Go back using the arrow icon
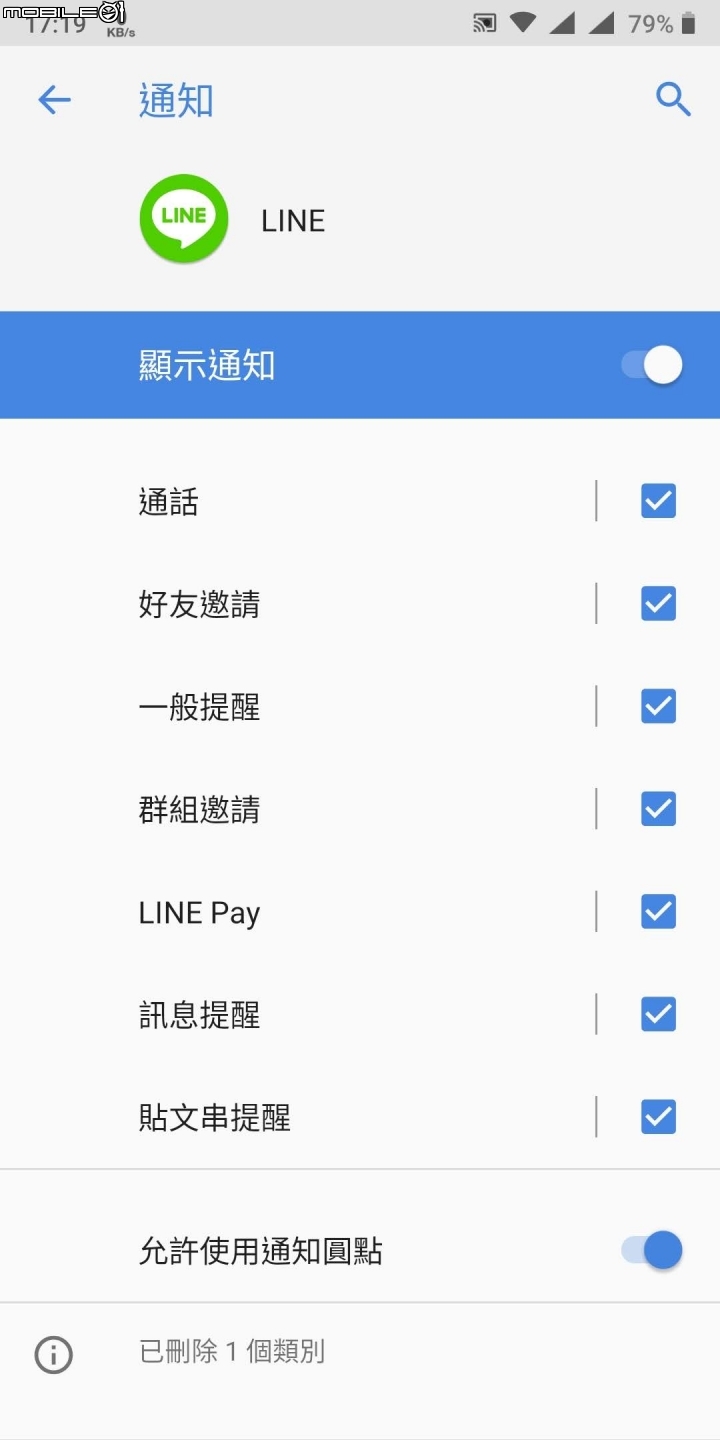Viewport: 720px width, 1440px height. (x=54, y=100)
